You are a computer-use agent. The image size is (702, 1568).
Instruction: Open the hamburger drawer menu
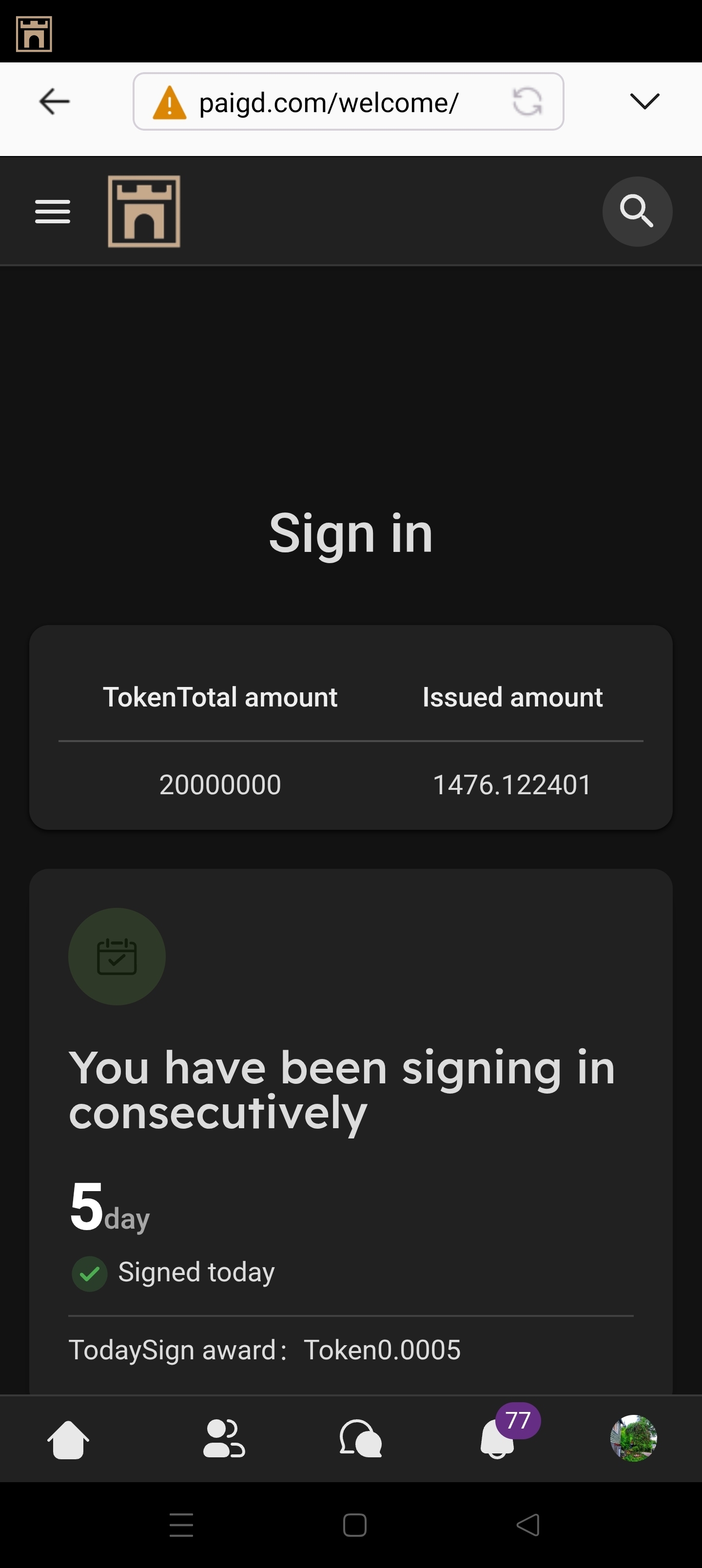[53, 211]
